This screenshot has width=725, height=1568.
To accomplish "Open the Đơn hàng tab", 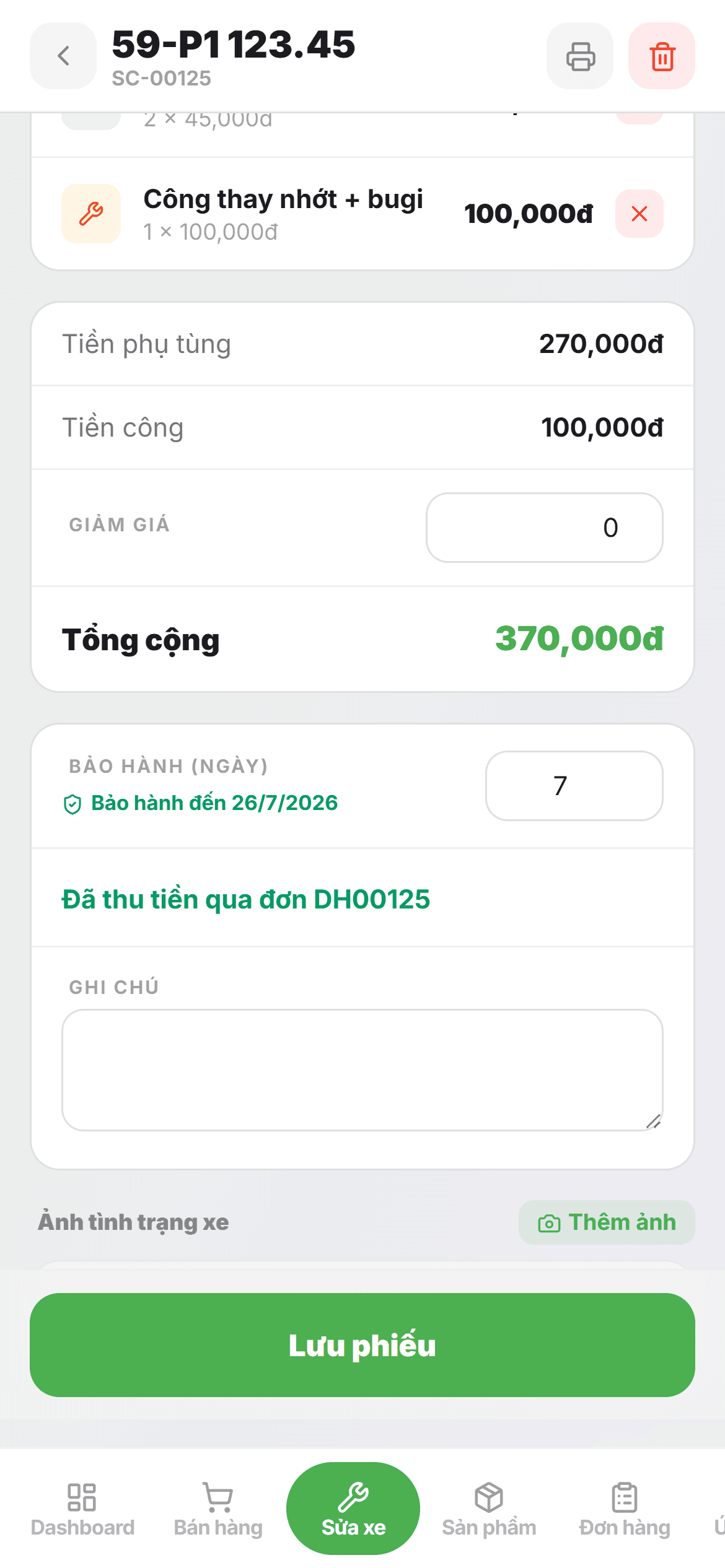I will 625,1509.
